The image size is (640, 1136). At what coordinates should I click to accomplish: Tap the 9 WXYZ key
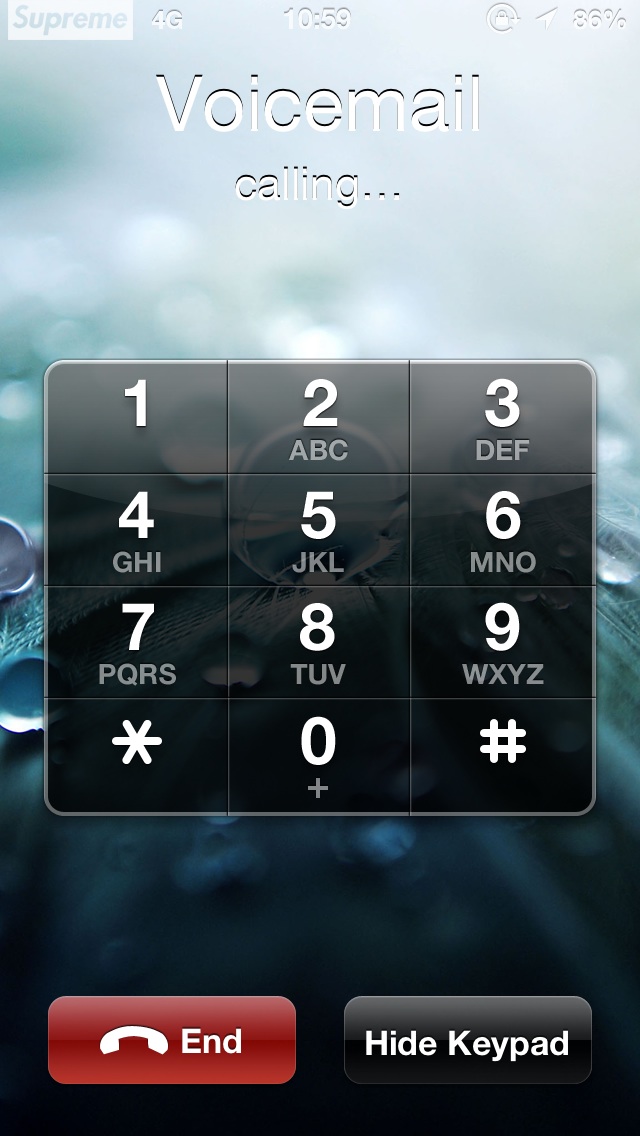pyautogui.click(x=502, y=642)
